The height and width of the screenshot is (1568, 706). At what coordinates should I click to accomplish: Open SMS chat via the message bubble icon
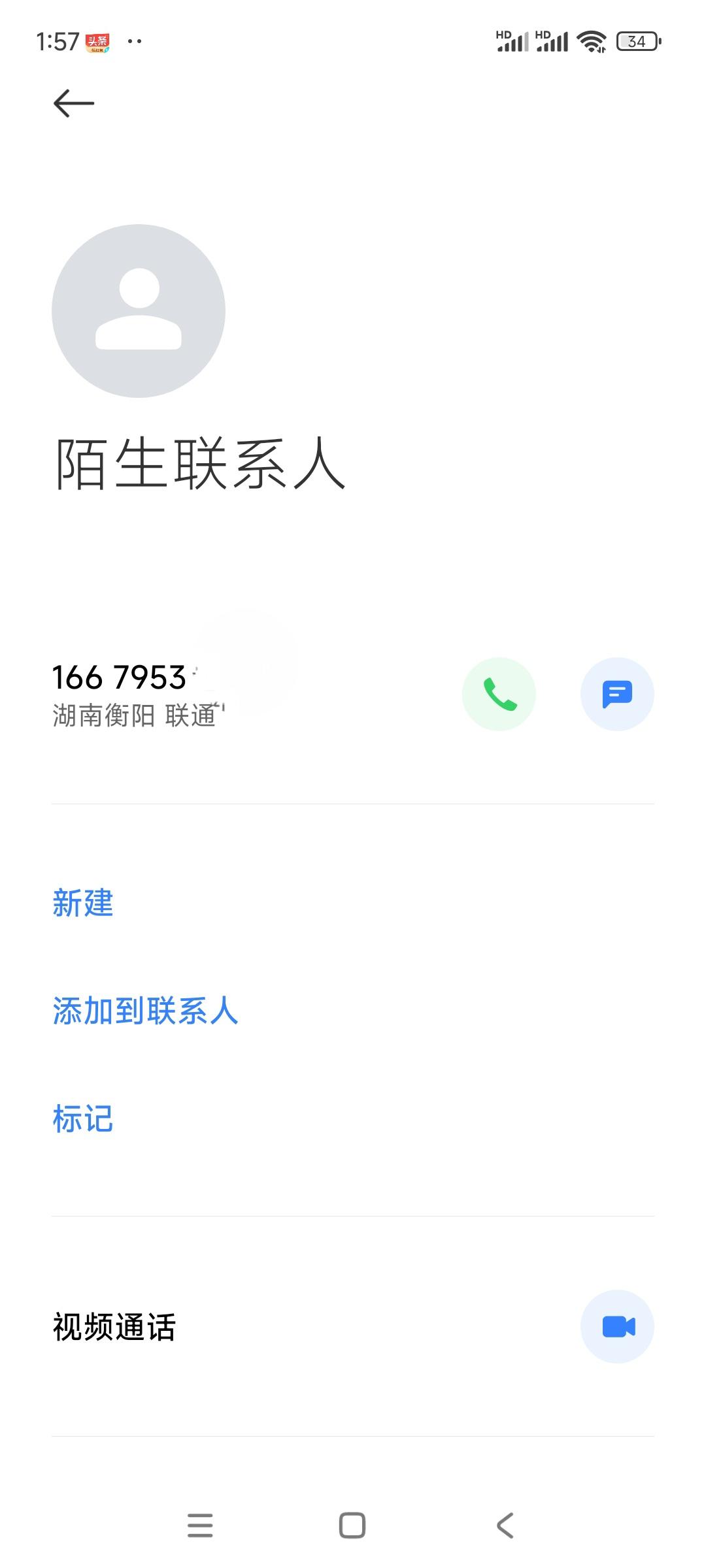click(617, 693)
